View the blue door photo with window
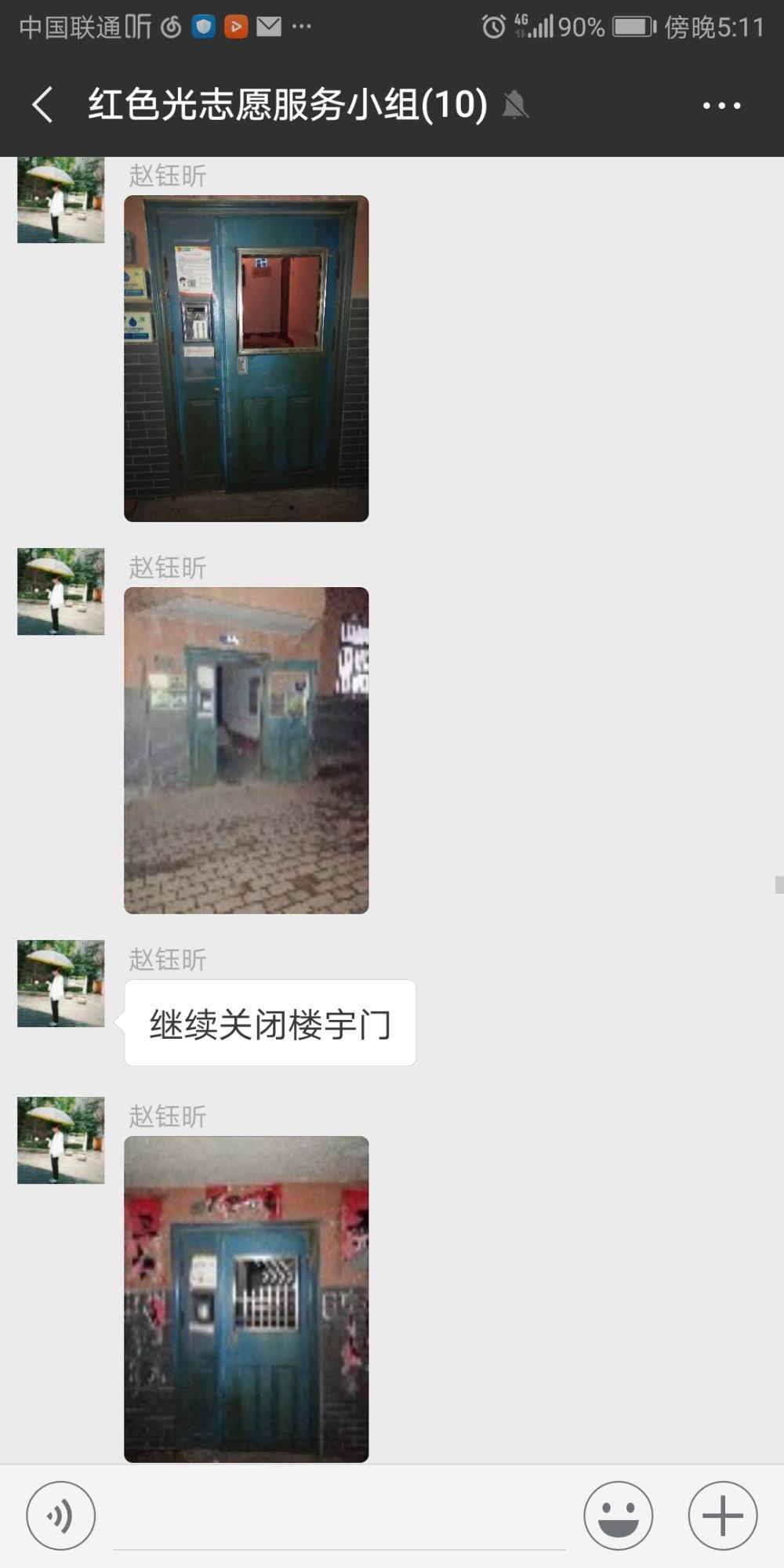784x1568 pixels. (x=246, y=358)
